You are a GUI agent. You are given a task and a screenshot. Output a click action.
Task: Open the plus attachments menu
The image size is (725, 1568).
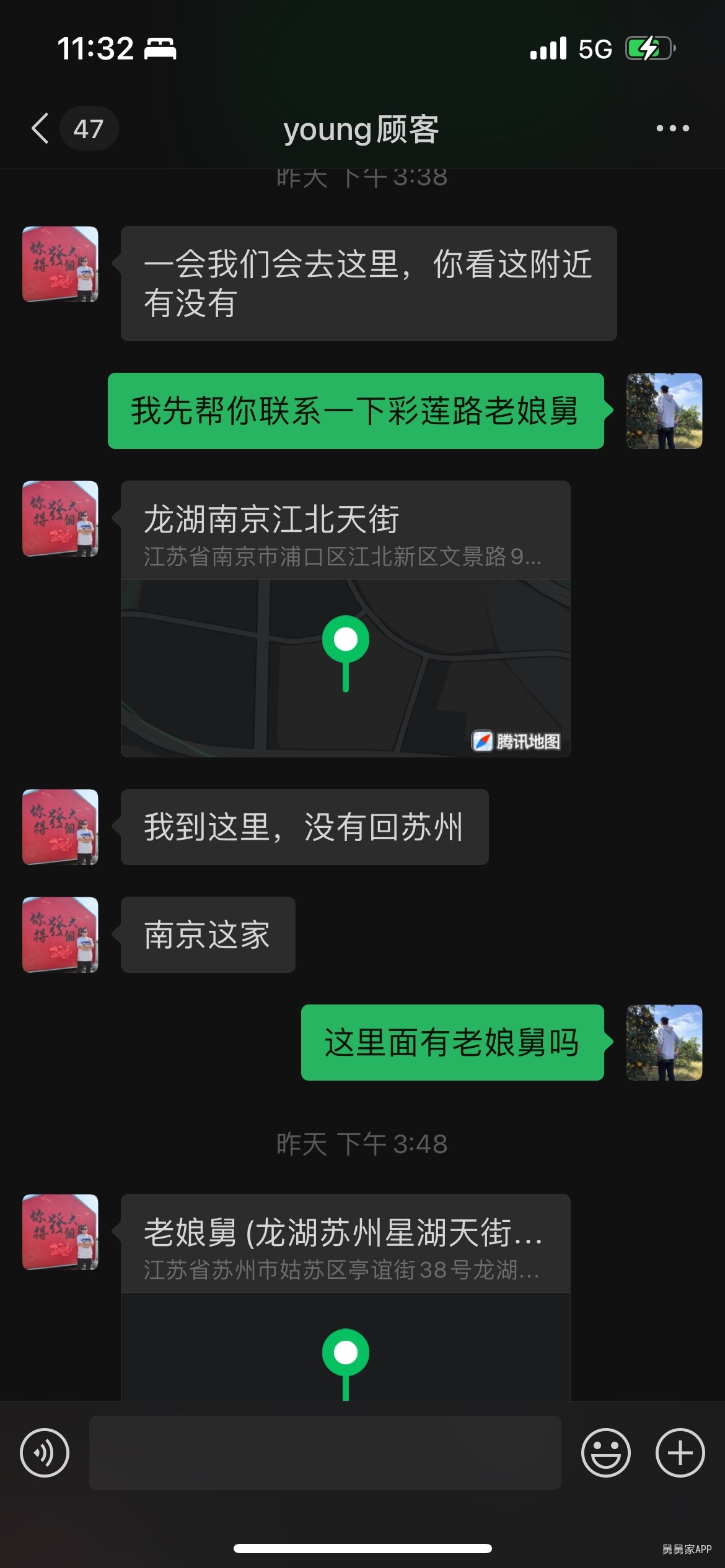[x=680, y=1453]
